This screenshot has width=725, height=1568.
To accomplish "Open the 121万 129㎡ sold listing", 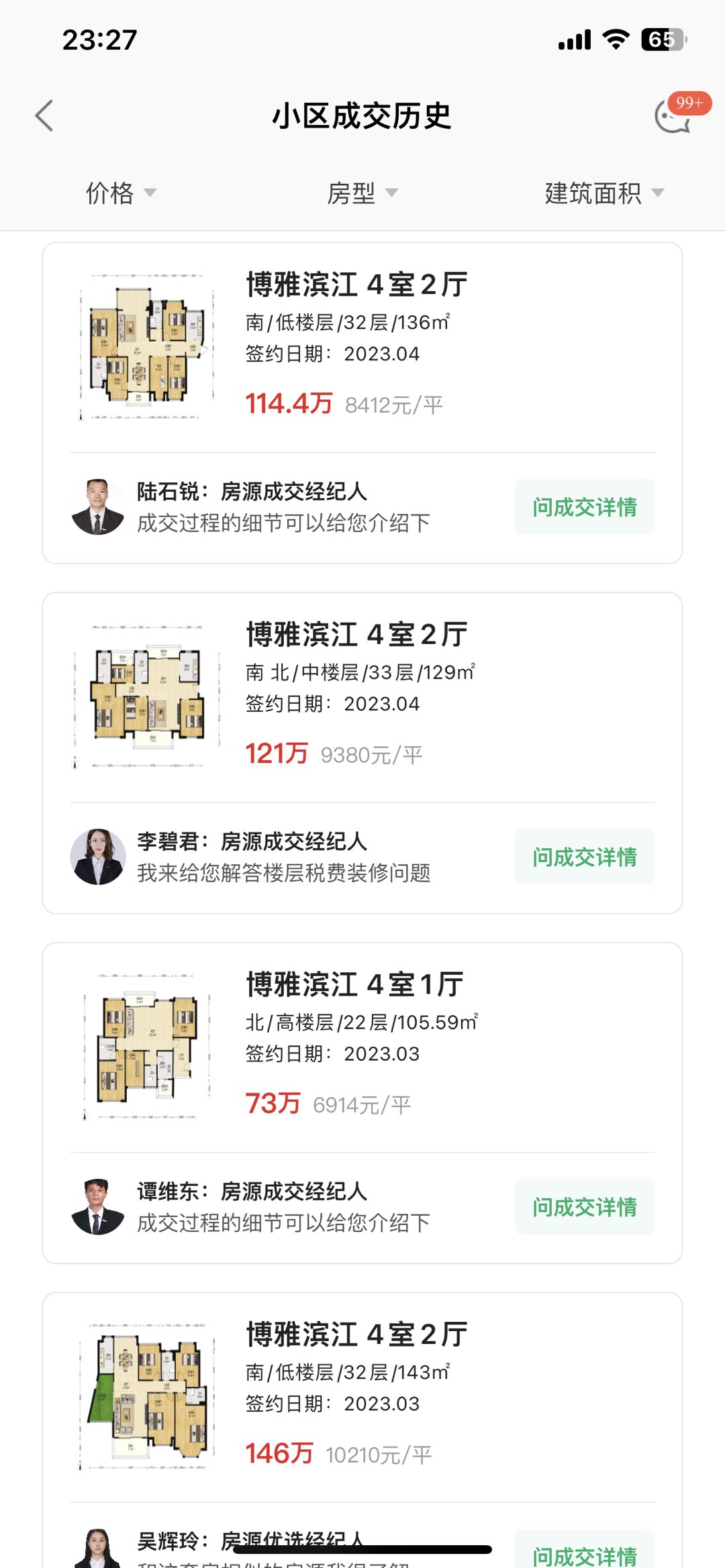I will tap(362, 695).
